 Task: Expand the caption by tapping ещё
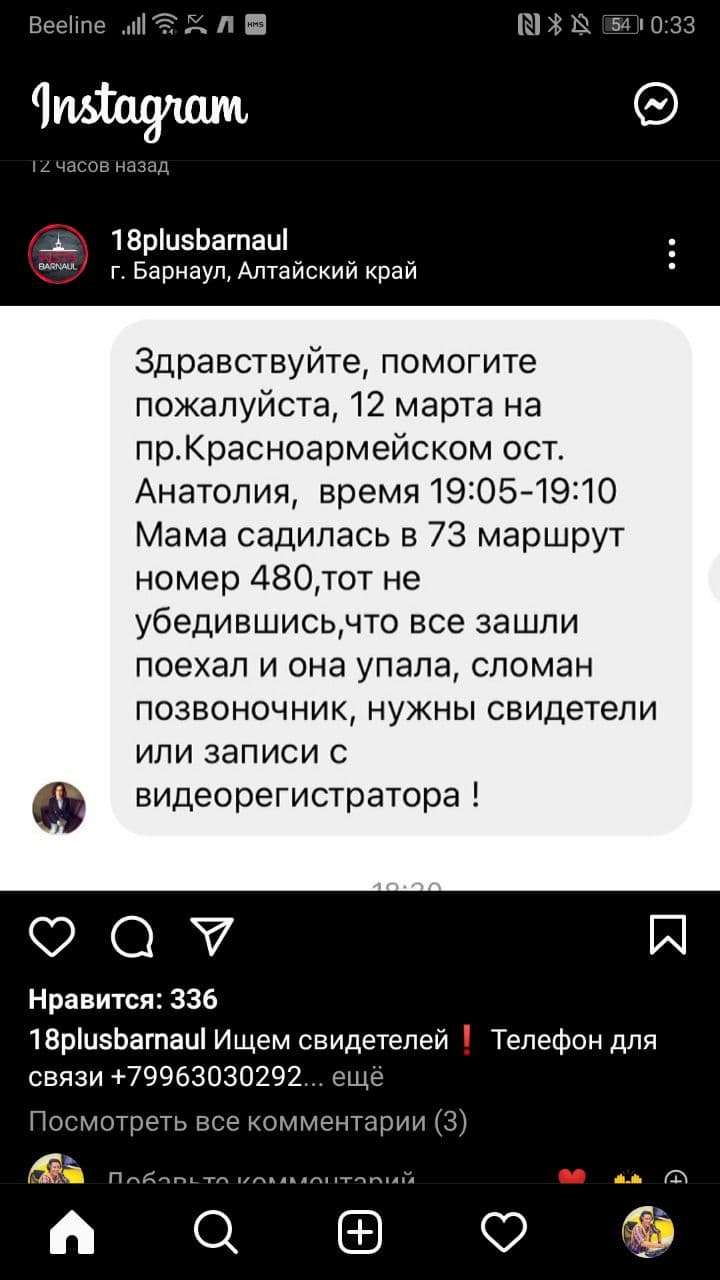pyautogui.click(x=358, y=1077)
